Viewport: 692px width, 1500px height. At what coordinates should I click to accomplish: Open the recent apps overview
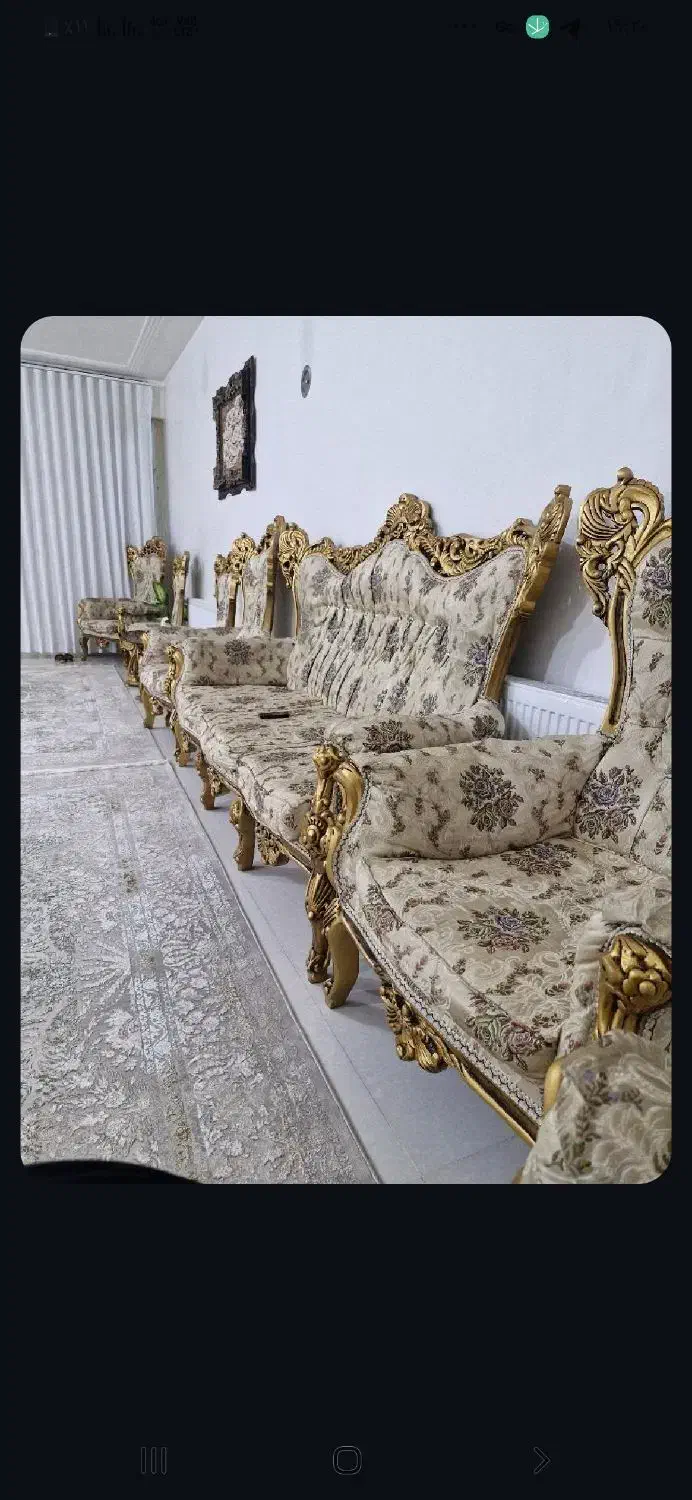pos(153,1460)
